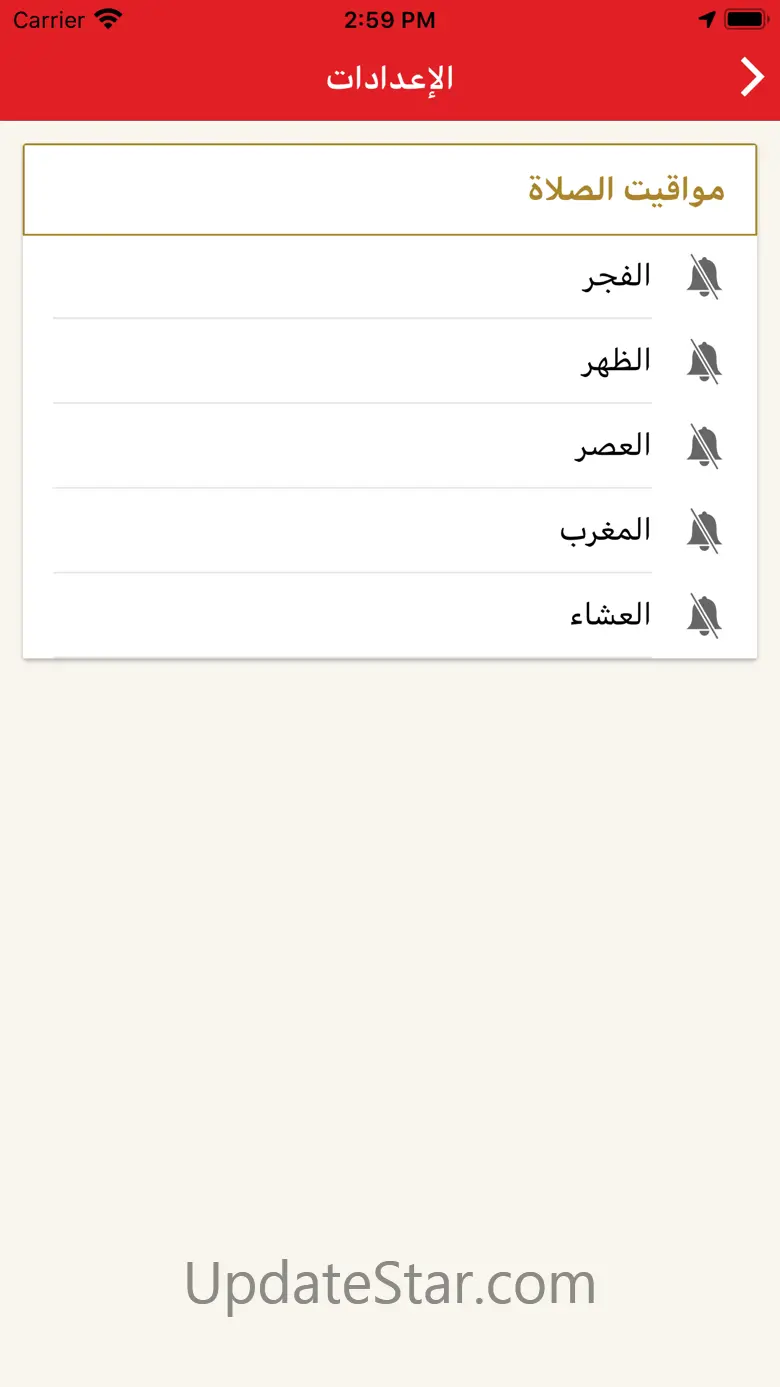This screenshot has height=1387, width=780.
Task: Switch on the العشاء prayer notification bell
Action: click(x=704, y=615)
